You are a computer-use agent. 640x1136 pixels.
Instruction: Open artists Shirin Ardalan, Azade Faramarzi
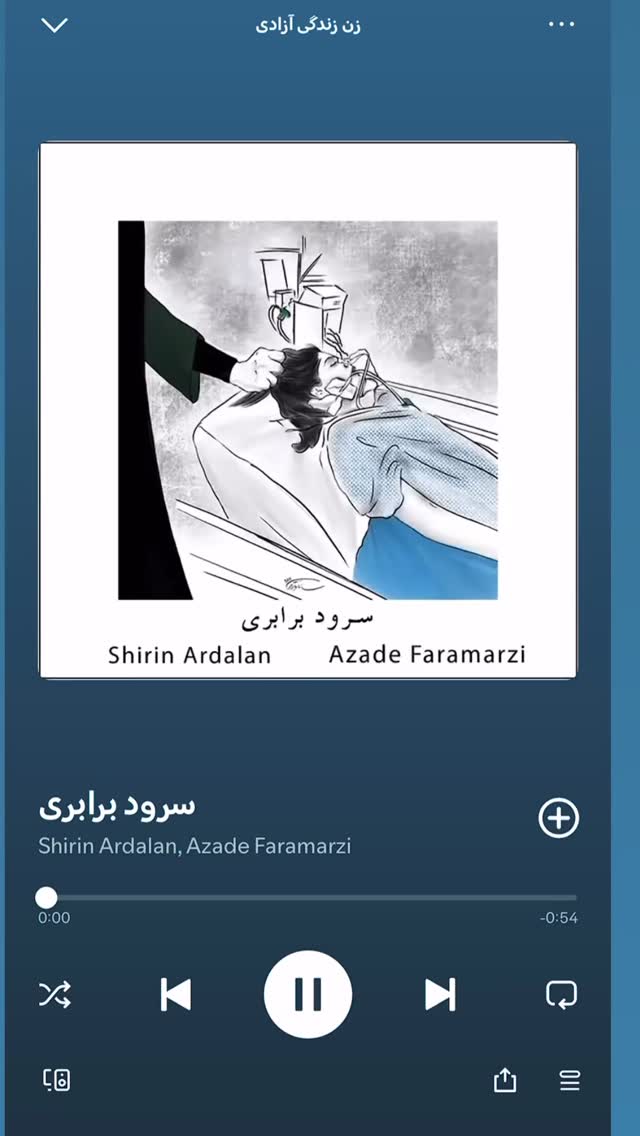(195, 846)
